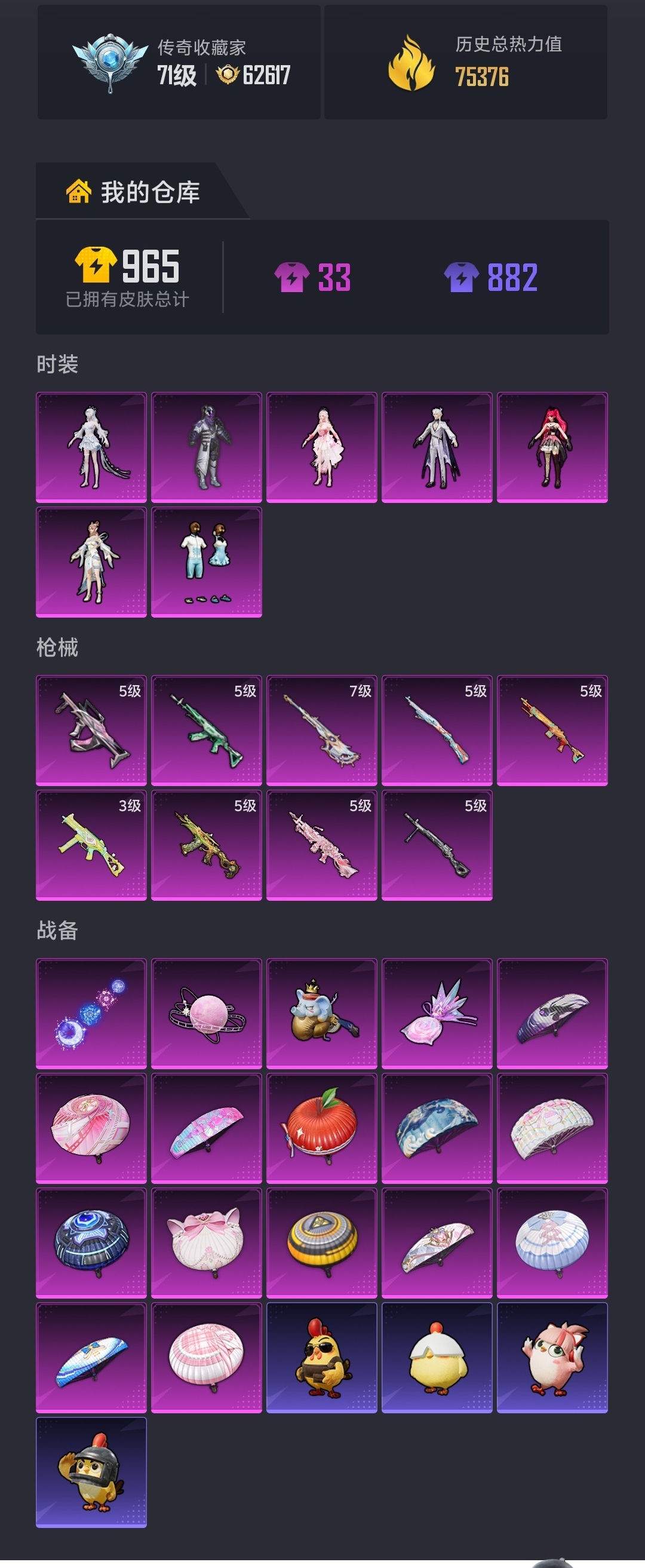This screenshot has width=645, height=1568.
Task: Select the pink cat-ear bow parachute
Action: [206, 1243]
